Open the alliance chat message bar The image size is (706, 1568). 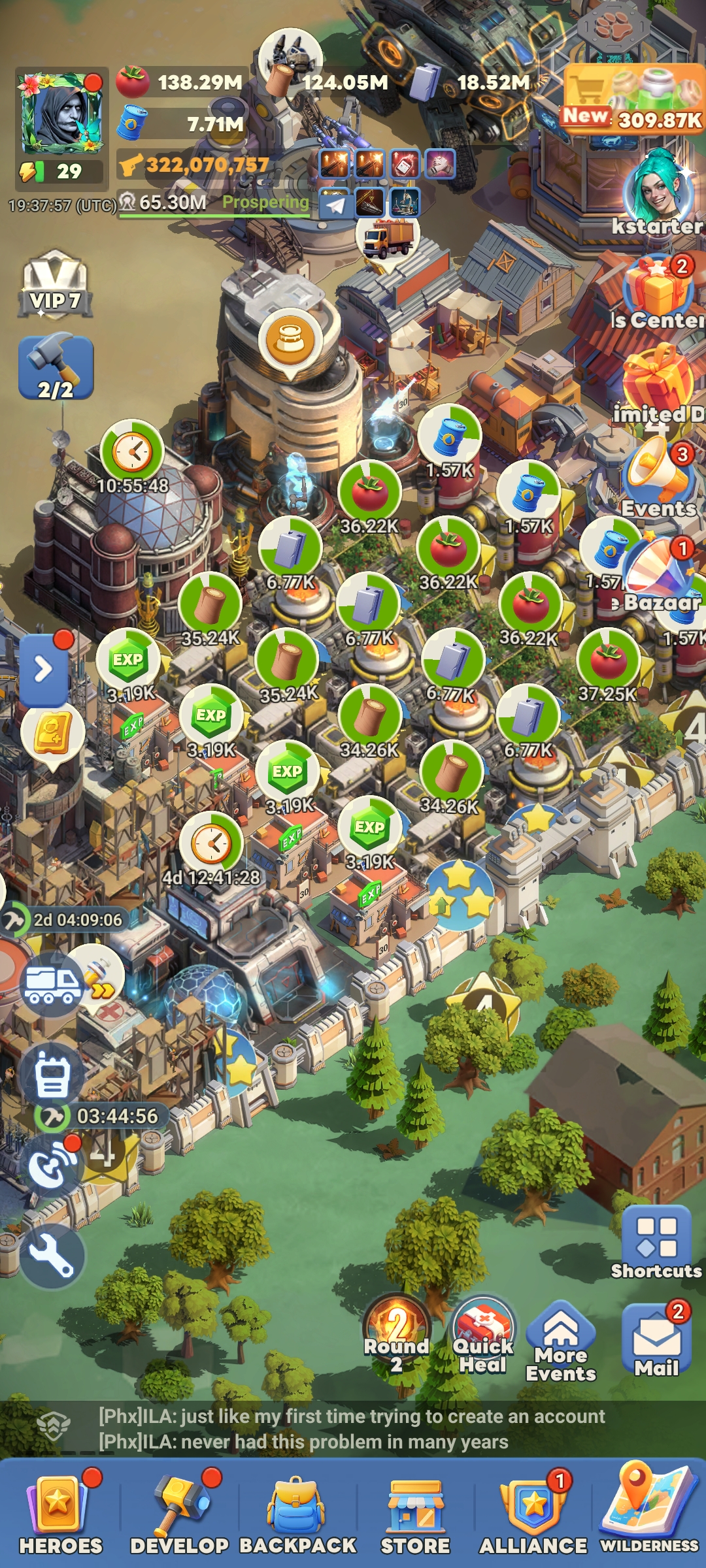pos(353,1429)
